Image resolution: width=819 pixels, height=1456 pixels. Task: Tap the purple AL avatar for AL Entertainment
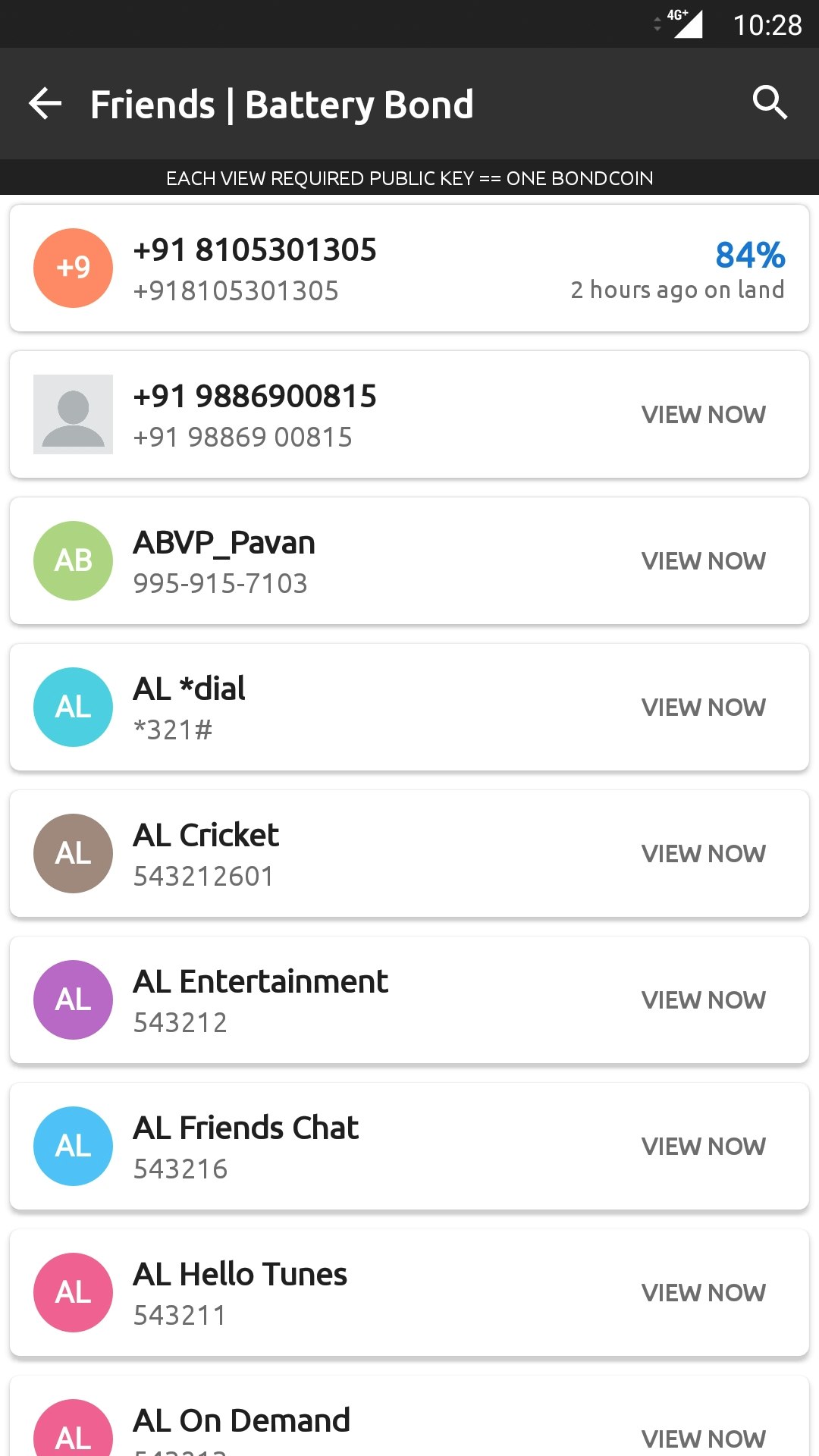point(72,999)
